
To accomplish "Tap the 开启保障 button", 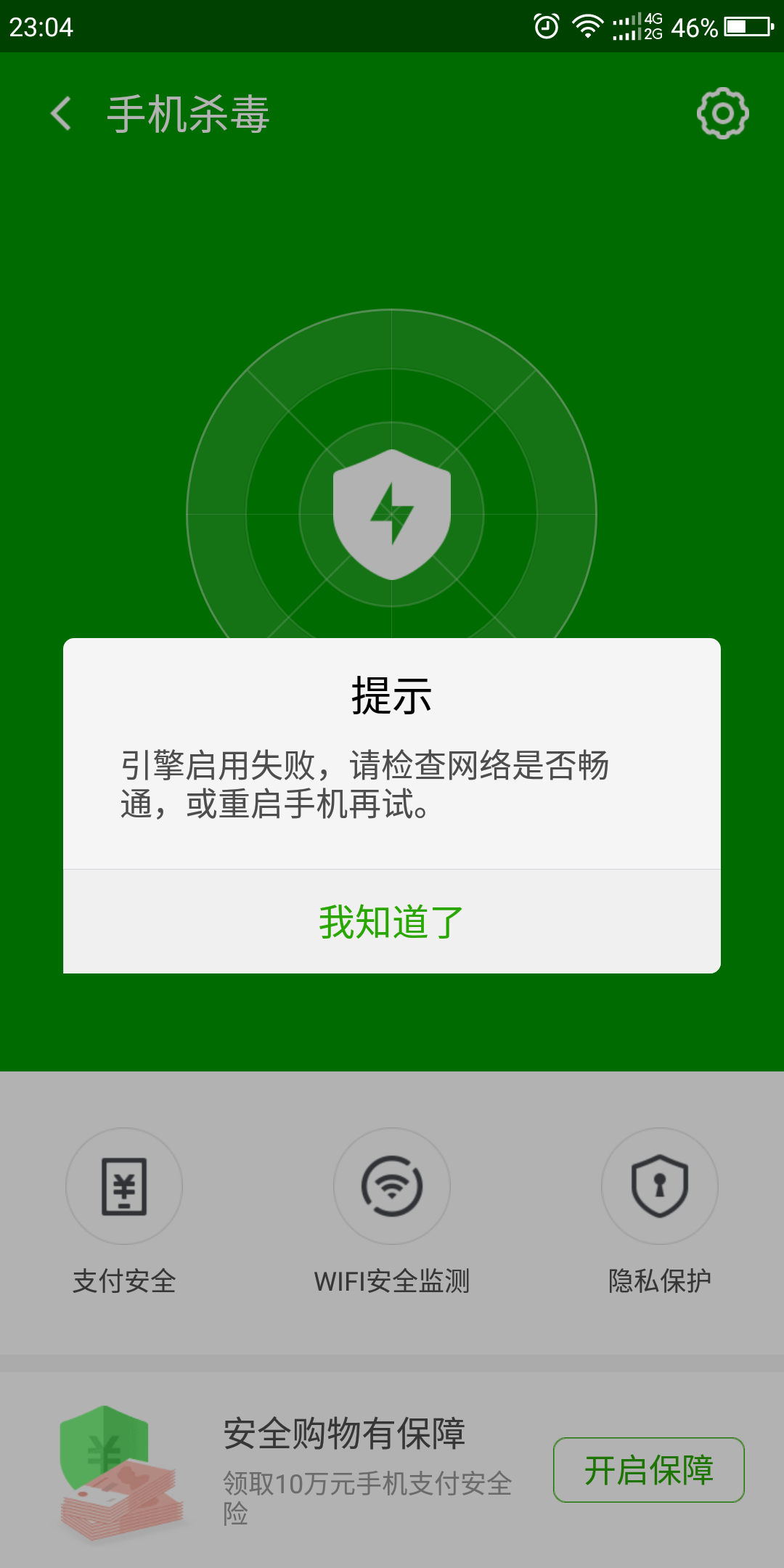I will tap(648, 1470).
